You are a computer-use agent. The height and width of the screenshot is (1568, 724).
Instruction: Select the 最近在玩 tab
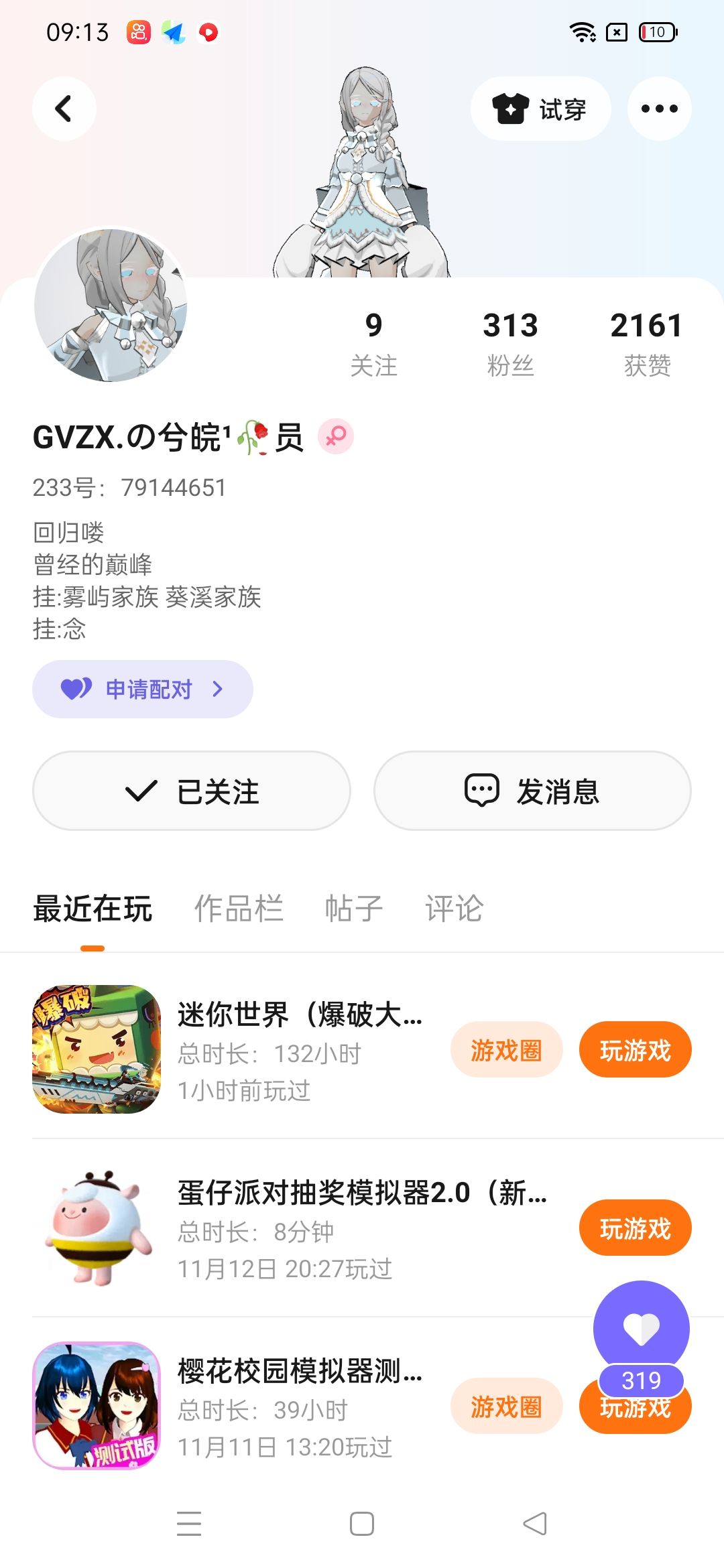click(x=93, y=909)
